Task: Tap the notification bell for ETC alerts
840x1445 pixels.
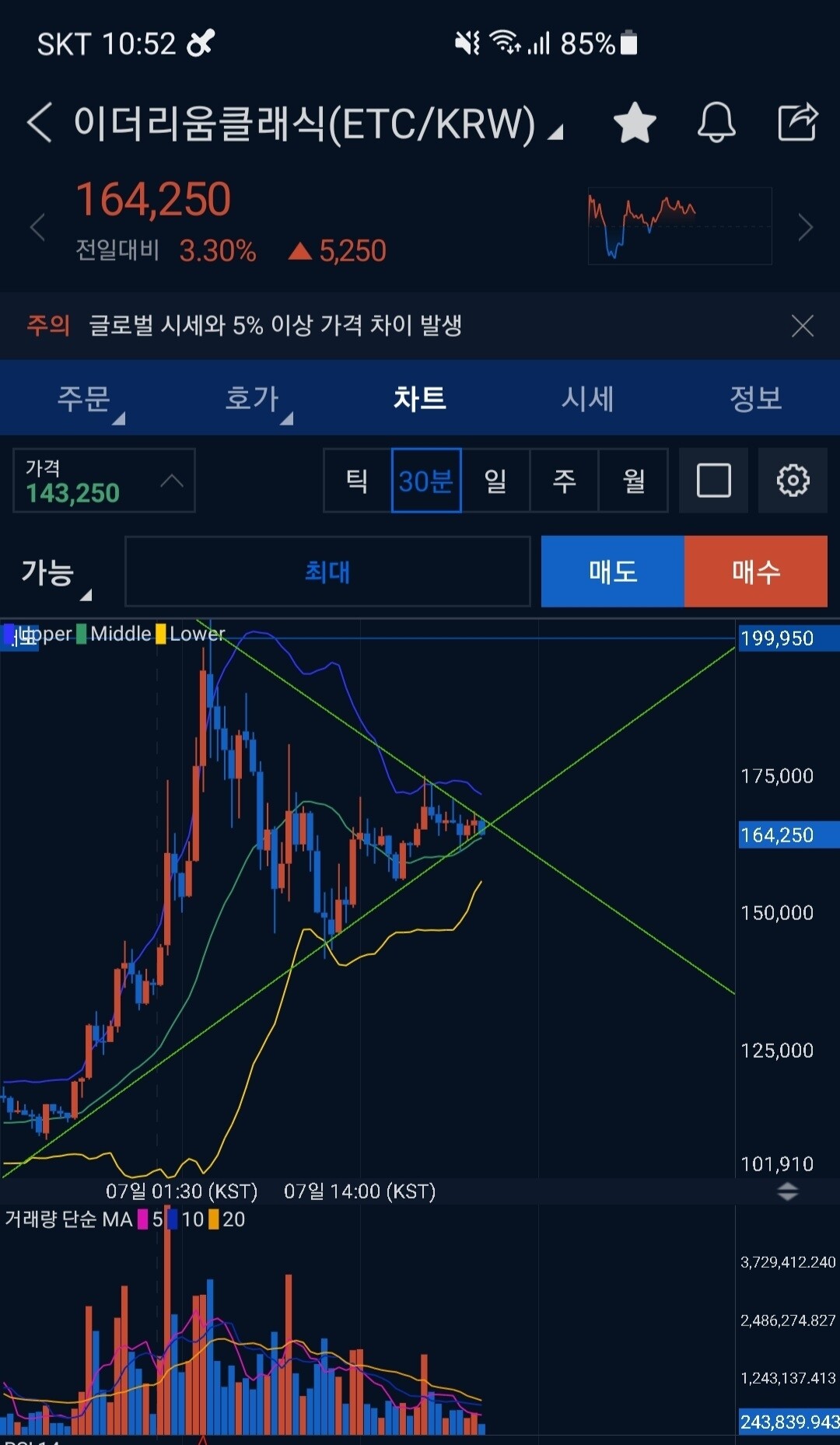Action: click(716, 123)
